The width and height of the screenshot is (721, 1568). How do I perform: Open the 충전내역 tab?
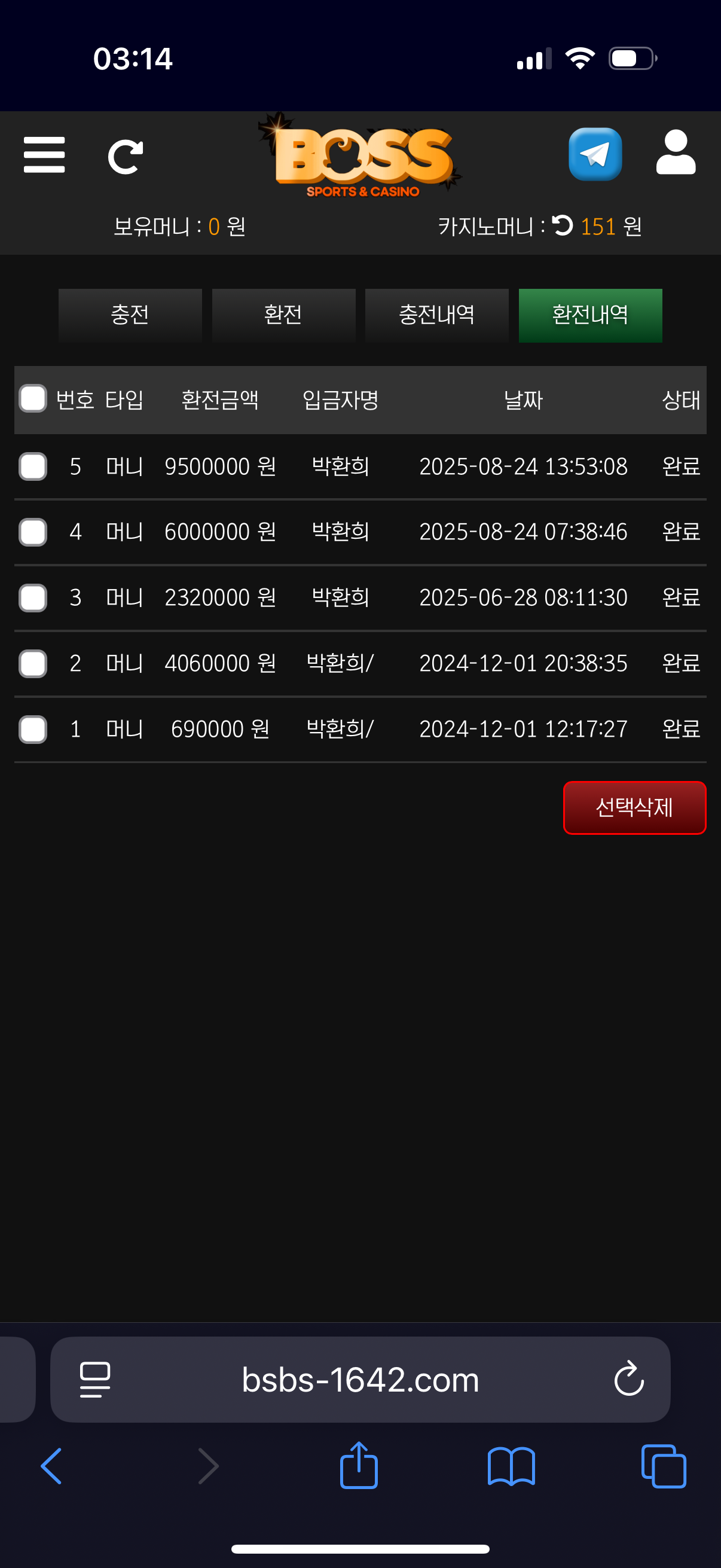point(436,315)
